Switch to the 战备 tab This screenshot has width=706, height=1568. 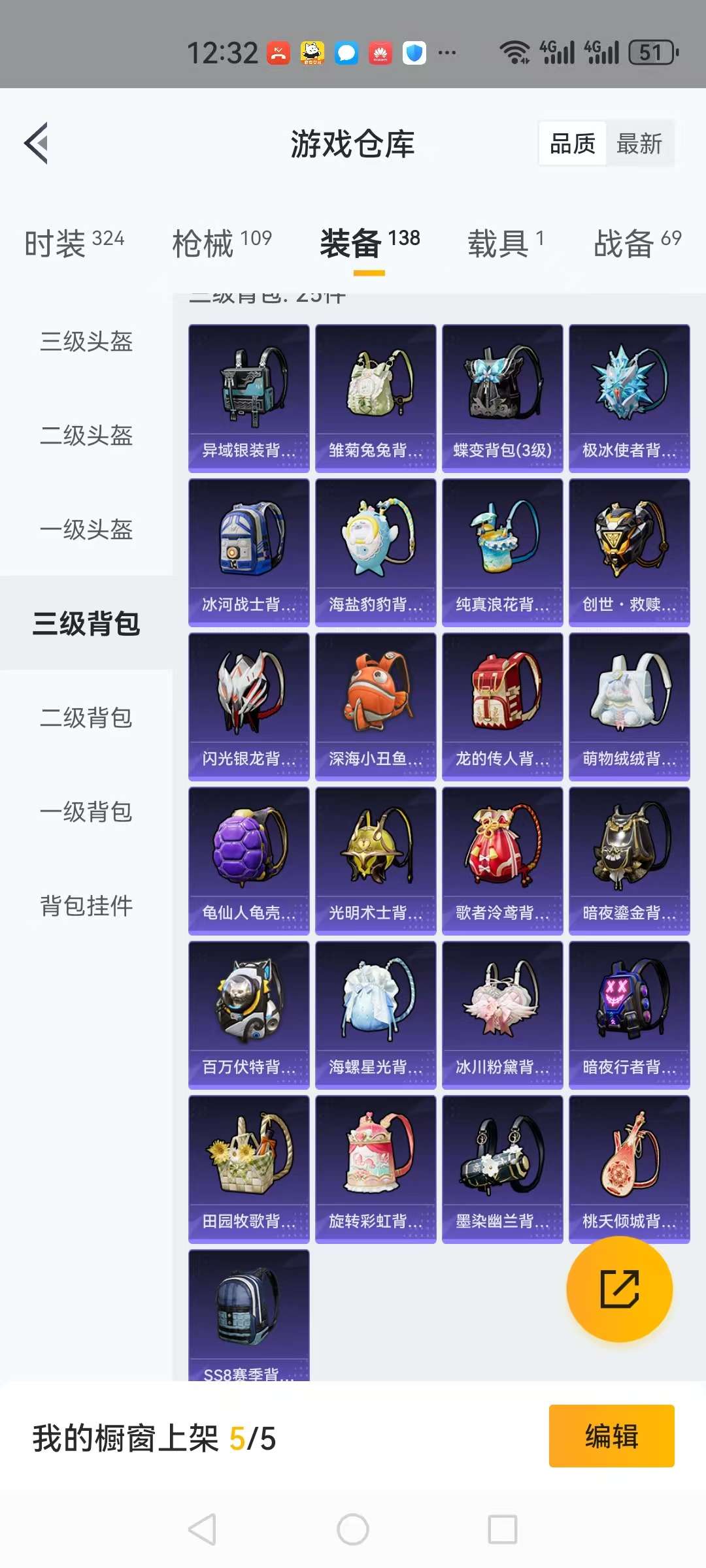pos(637,243)
